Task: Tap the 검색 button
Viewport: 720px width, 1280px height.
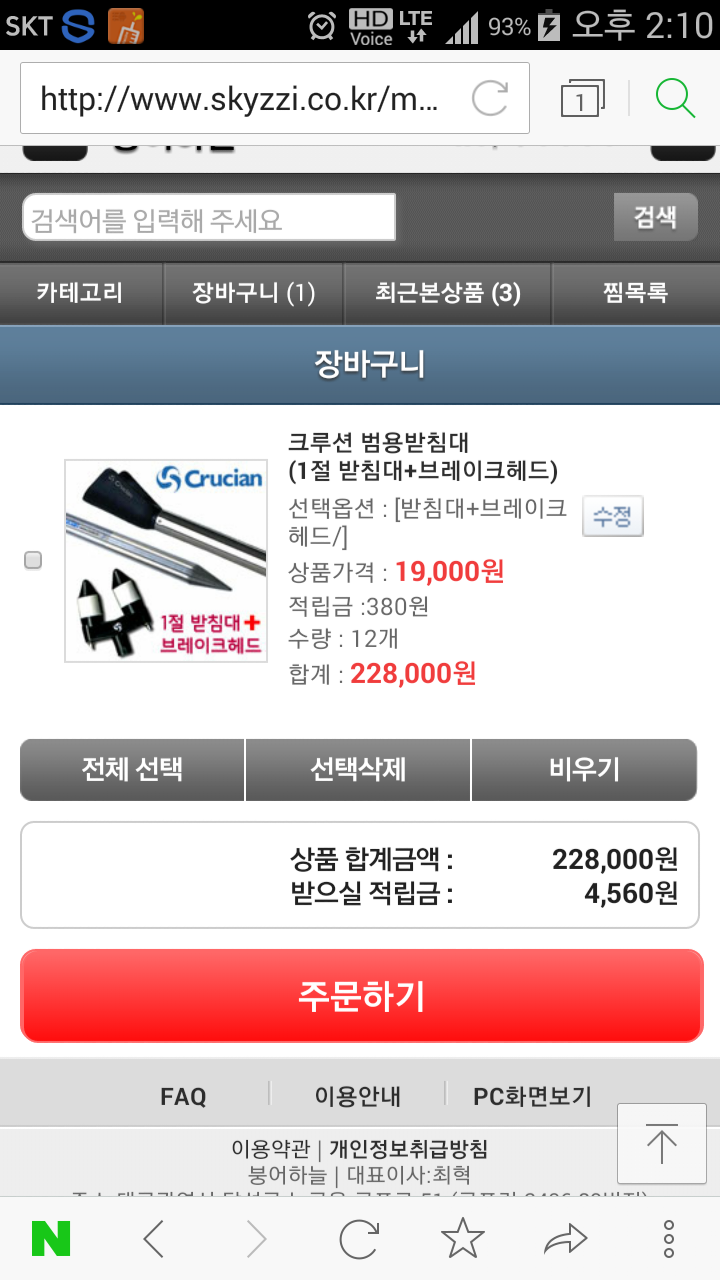Action: 655,217
